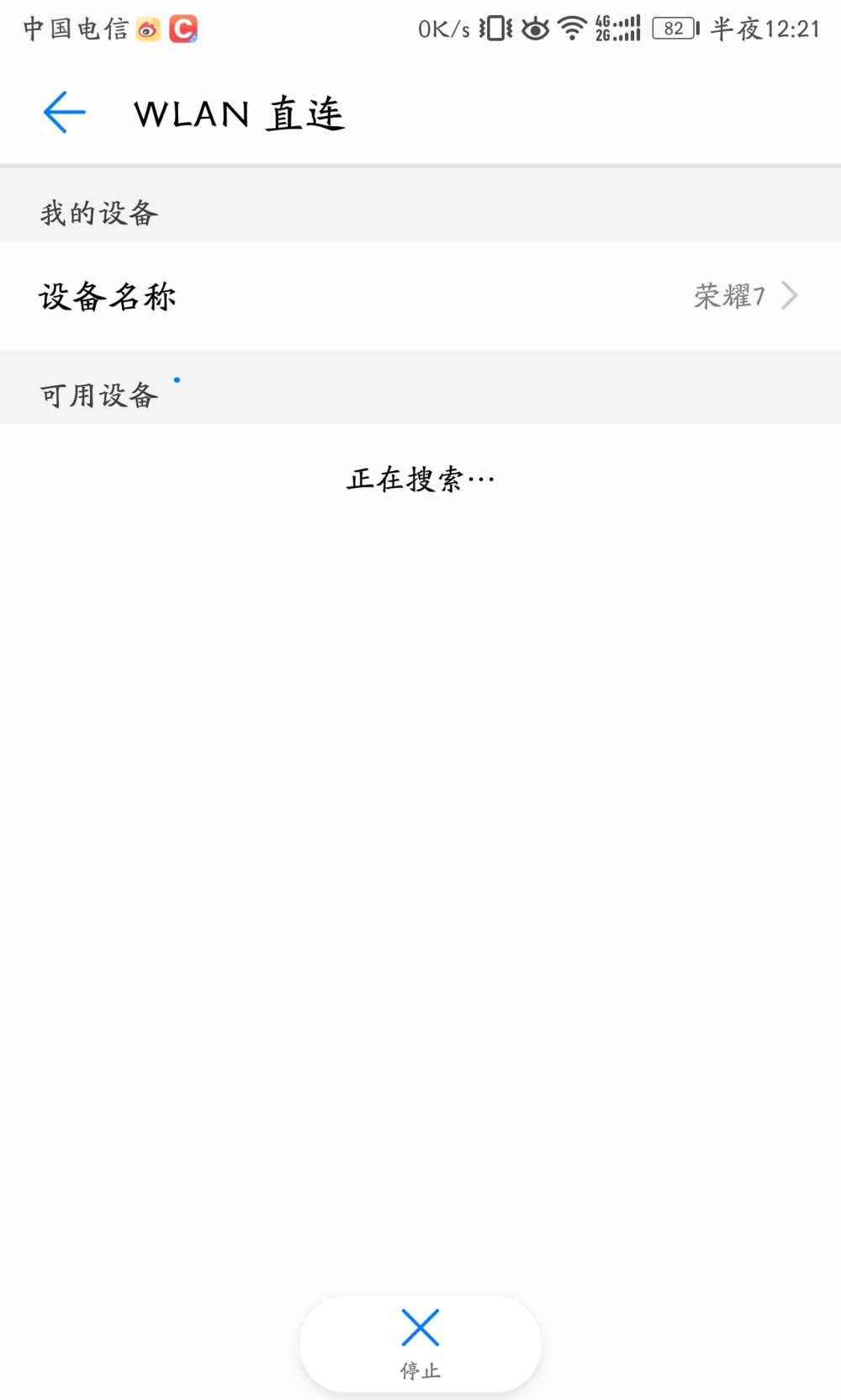
Task: Open the 设备名称 row showing 荣耀7
Action: click(x=420, y=296)
